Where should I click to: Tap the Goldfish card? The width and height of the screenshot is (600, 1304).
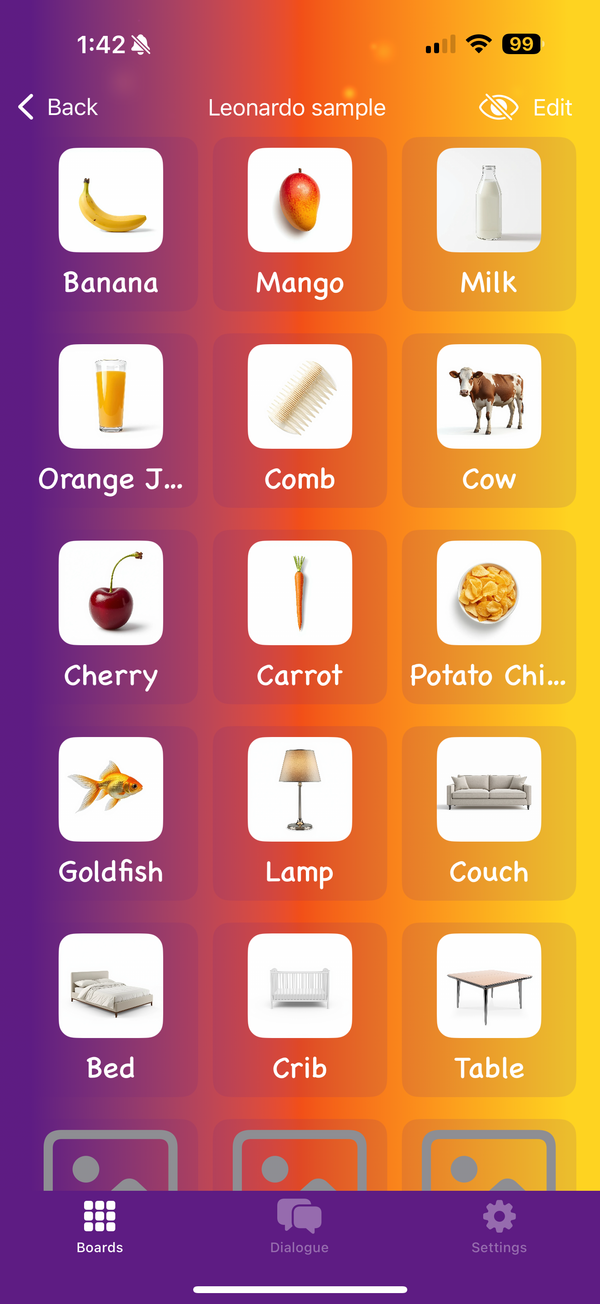click(110, 811)
